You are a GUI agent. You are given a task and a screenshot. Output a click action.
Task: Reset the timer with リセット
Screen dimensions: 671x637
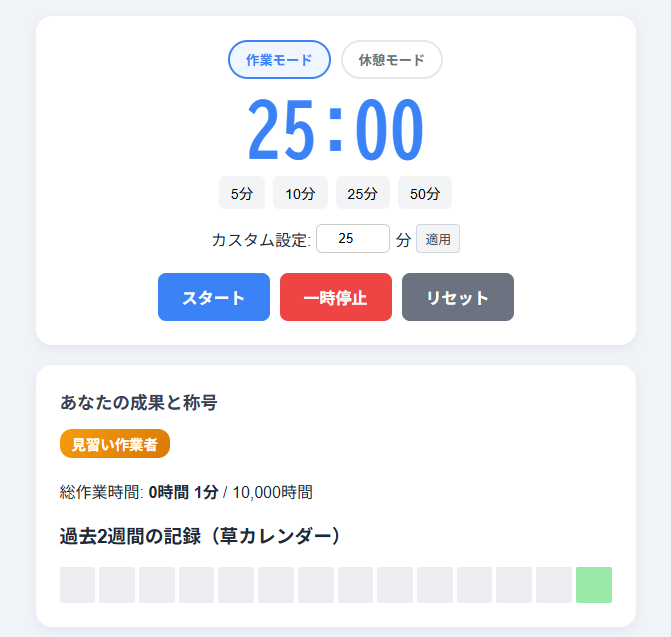[458, 297]
